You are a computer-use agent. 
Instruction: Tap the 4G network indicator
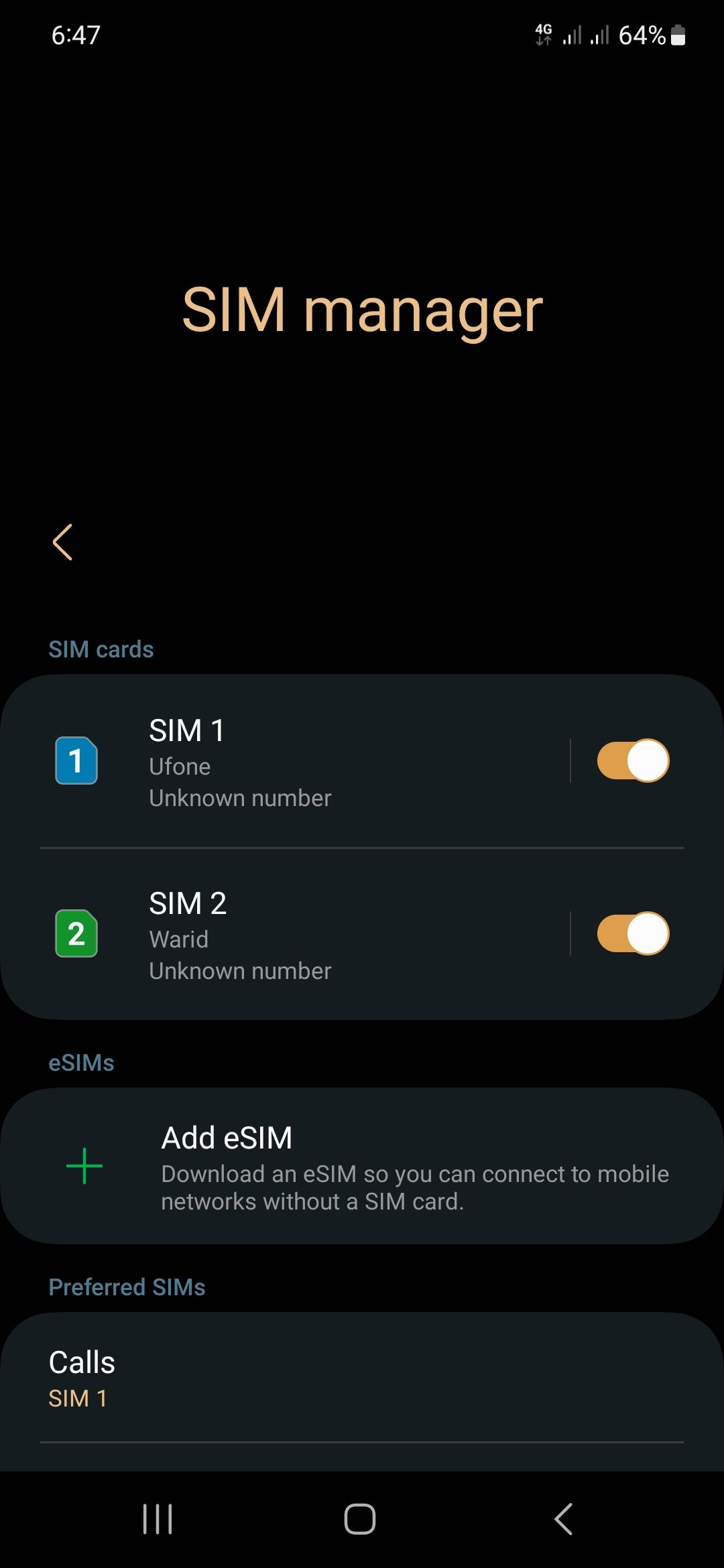544,36
